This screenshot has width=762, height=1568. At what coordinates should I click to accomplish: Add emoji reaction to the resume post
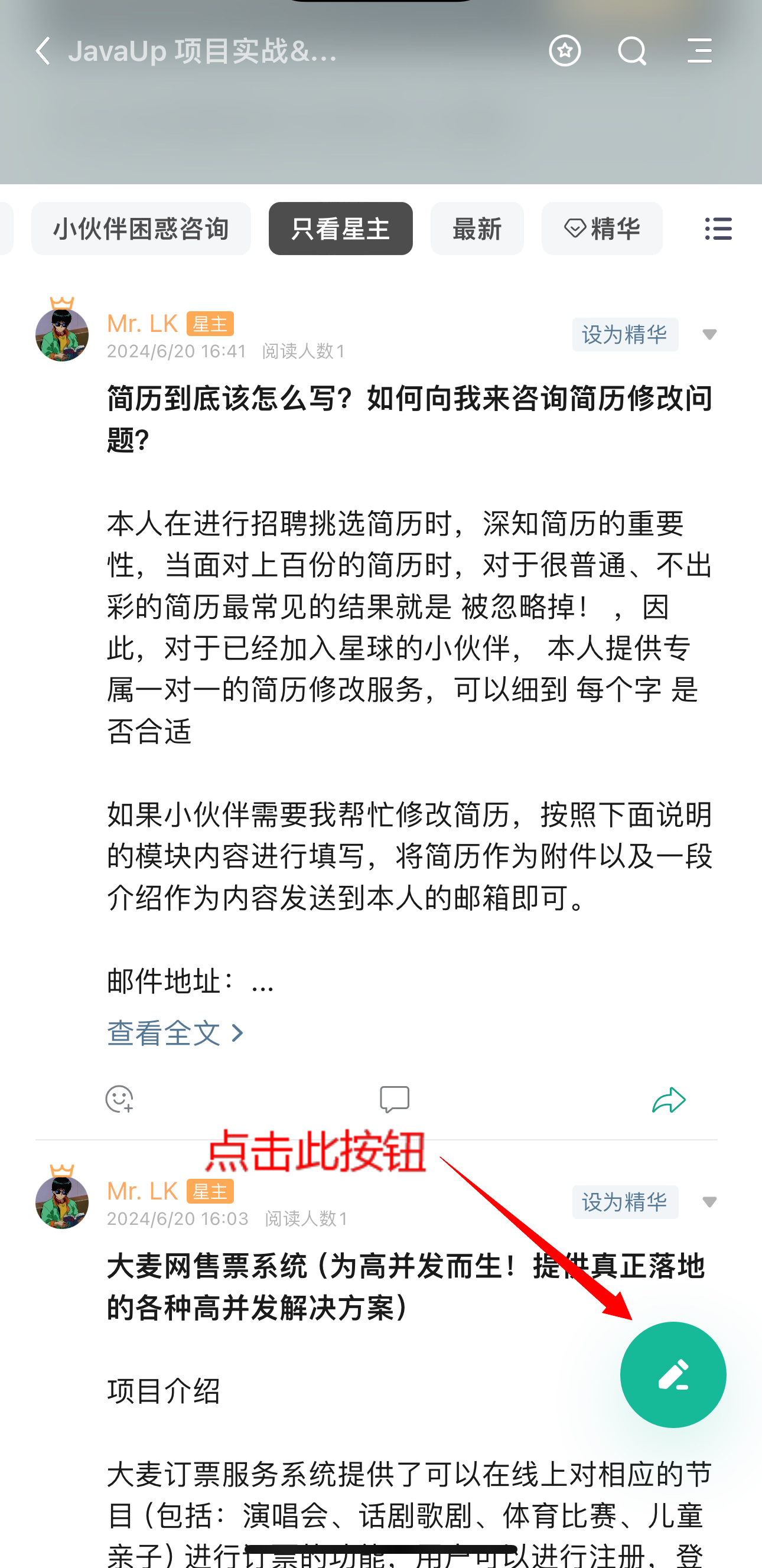pos(119,1099)
